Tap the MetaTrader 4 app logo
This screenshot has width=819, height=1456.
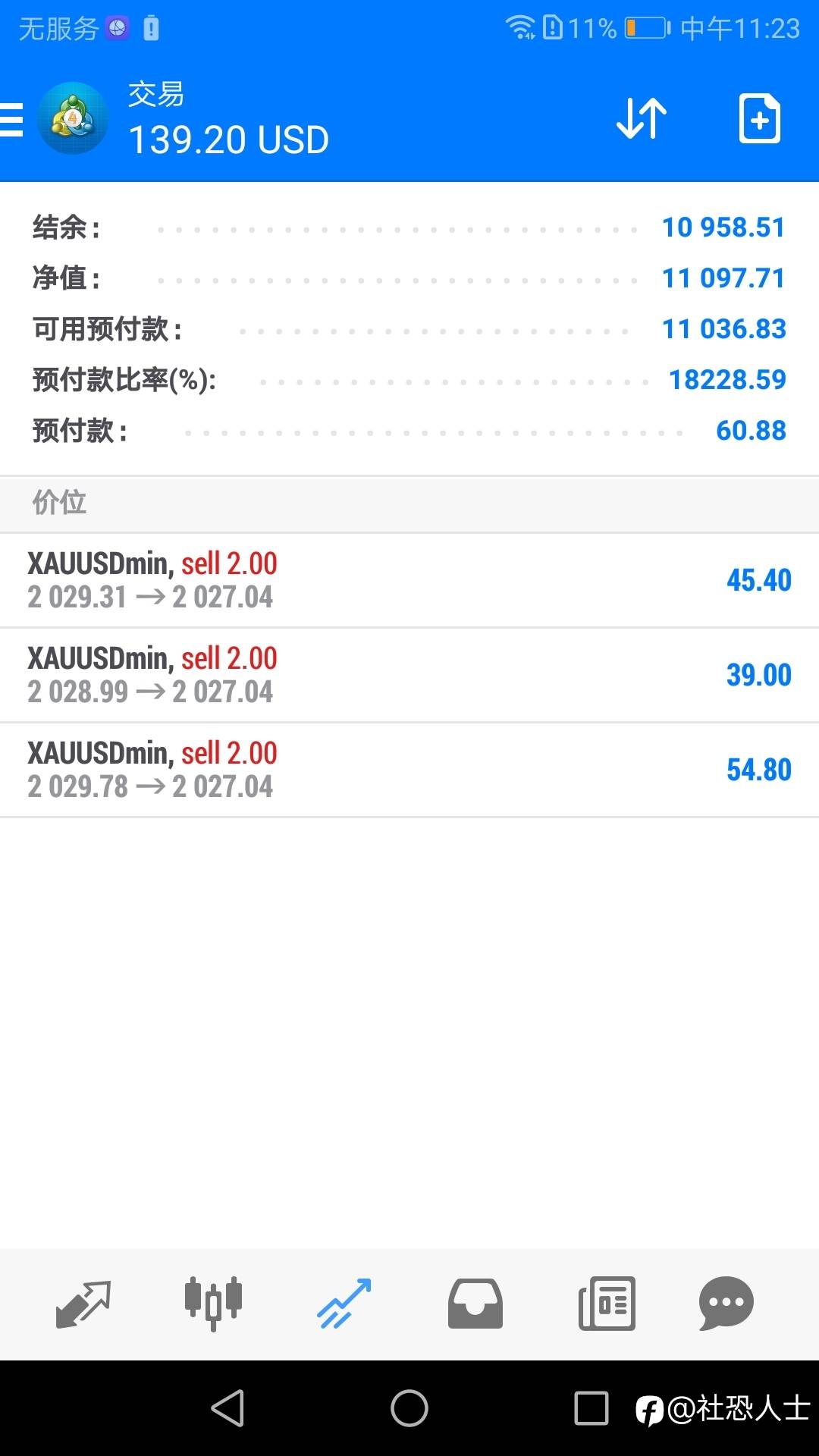point(73,118)
